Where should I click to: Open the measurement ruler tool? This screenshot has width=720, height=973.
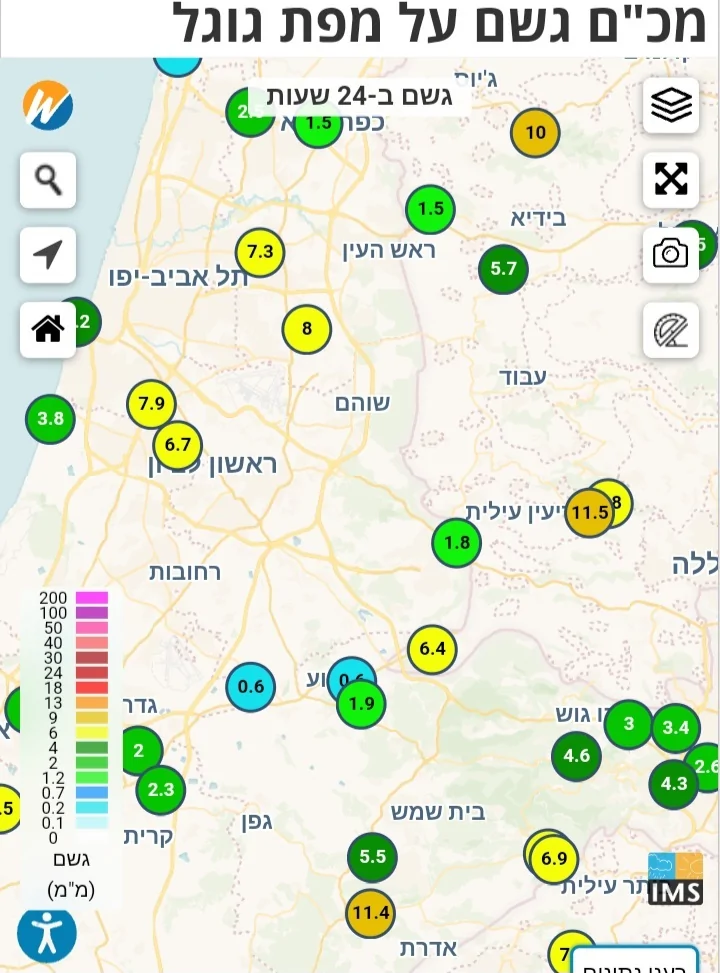[670, 330]
